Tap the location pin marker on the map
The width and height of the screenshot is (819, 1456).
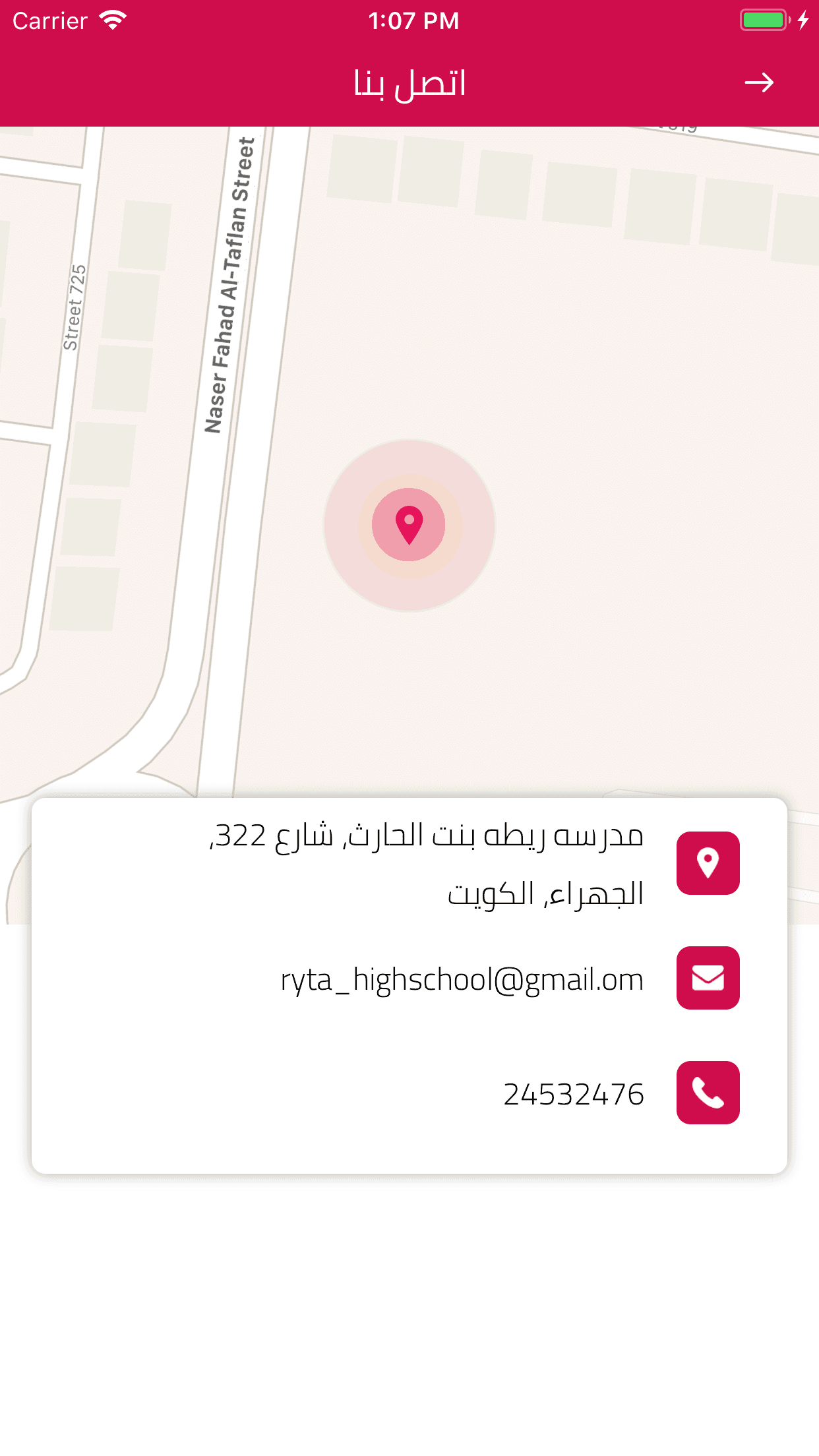pyautogui.click(x=409, y=525)
